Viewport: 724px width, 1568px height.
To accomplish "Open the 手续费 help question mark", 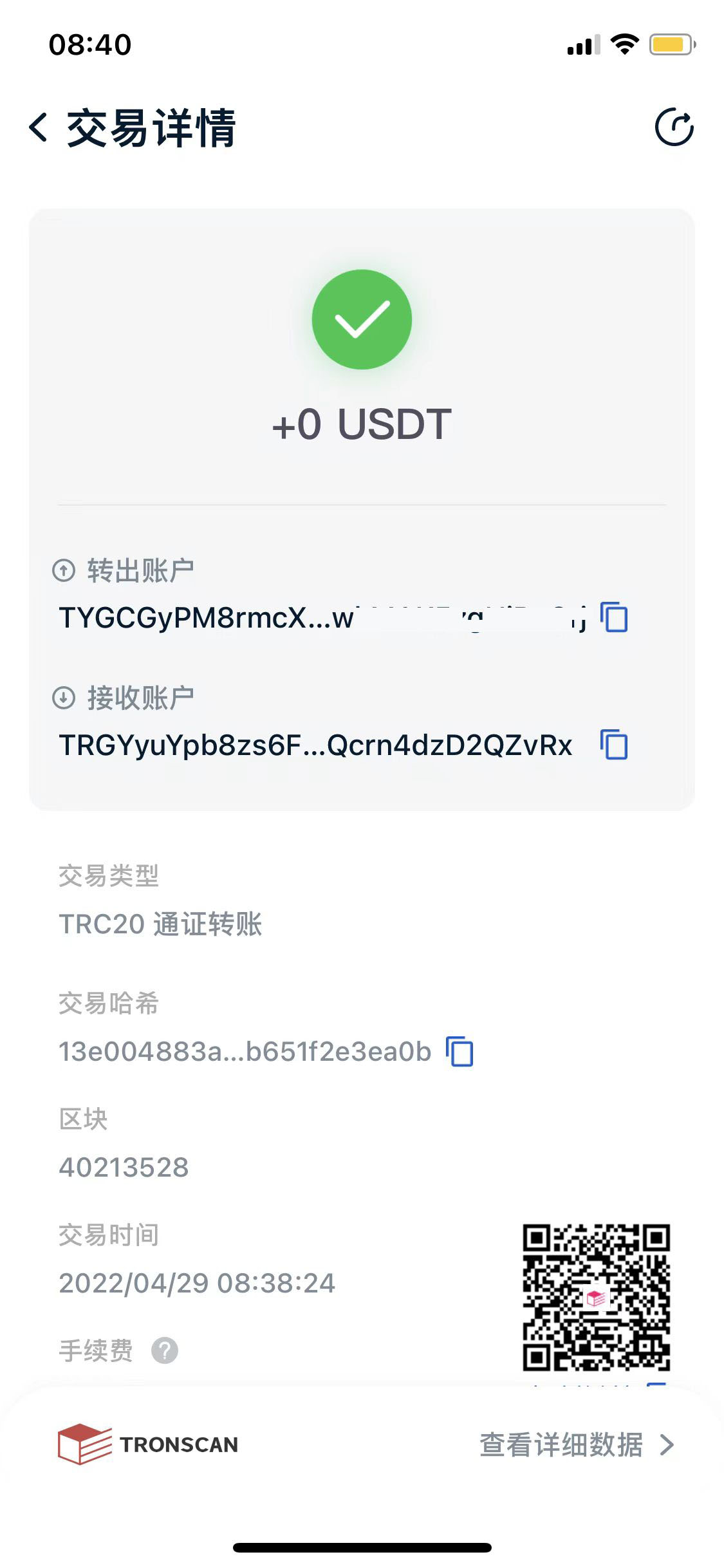I will [x=165, y=1350].
